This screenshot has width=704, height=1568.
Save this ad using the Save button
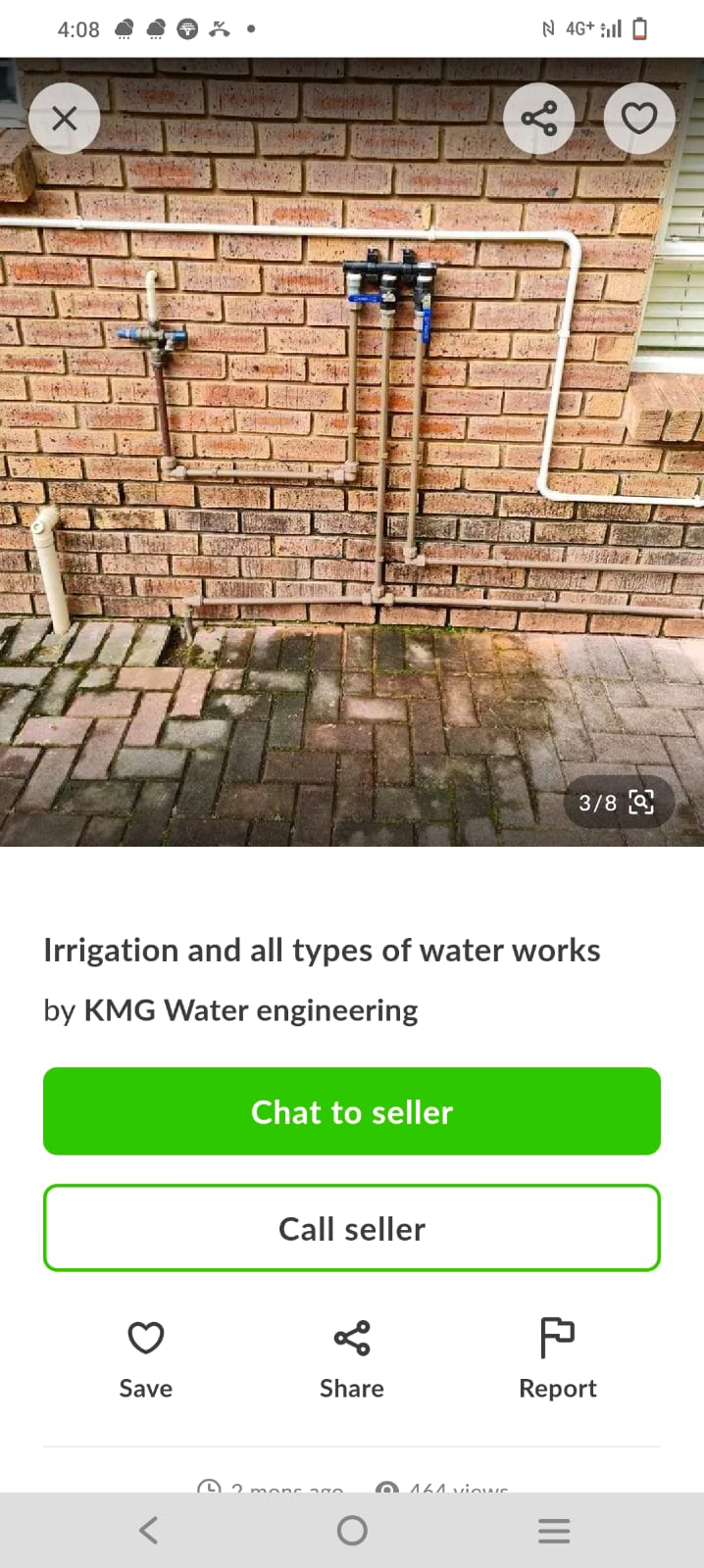146,1359
